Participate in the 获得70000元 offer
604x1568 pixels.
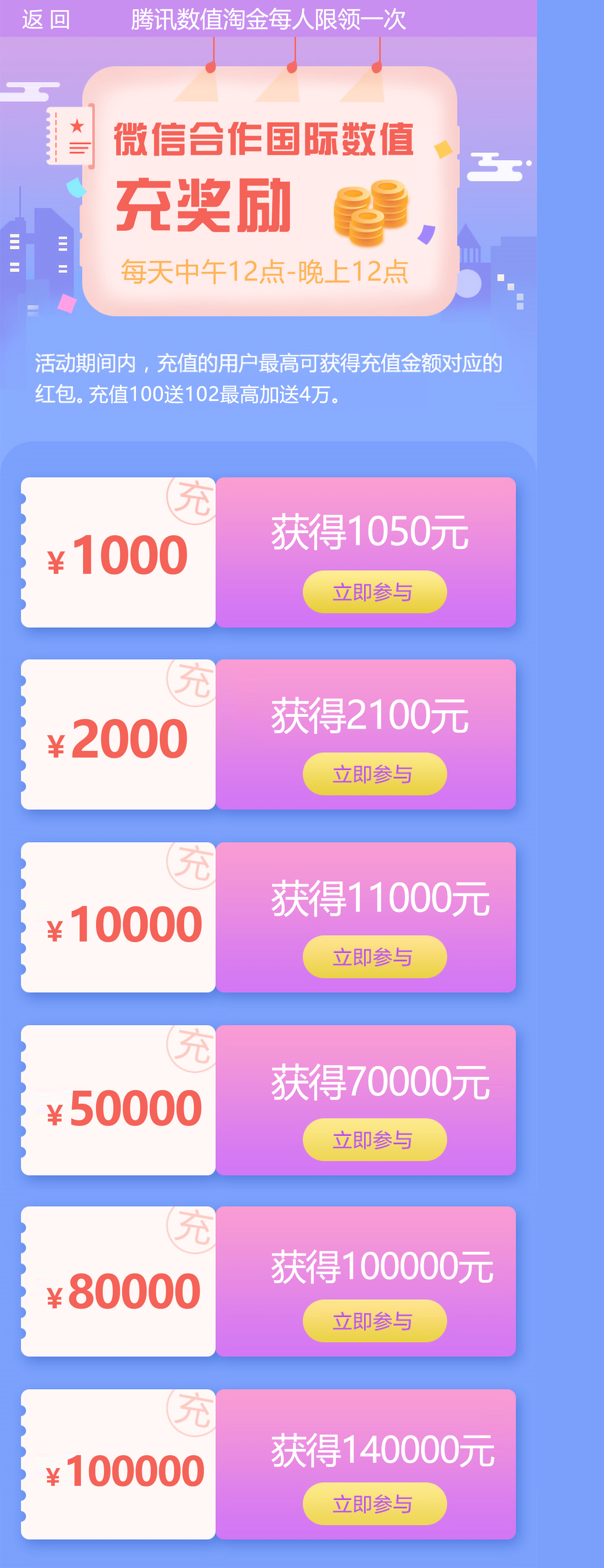point(374,1139)
